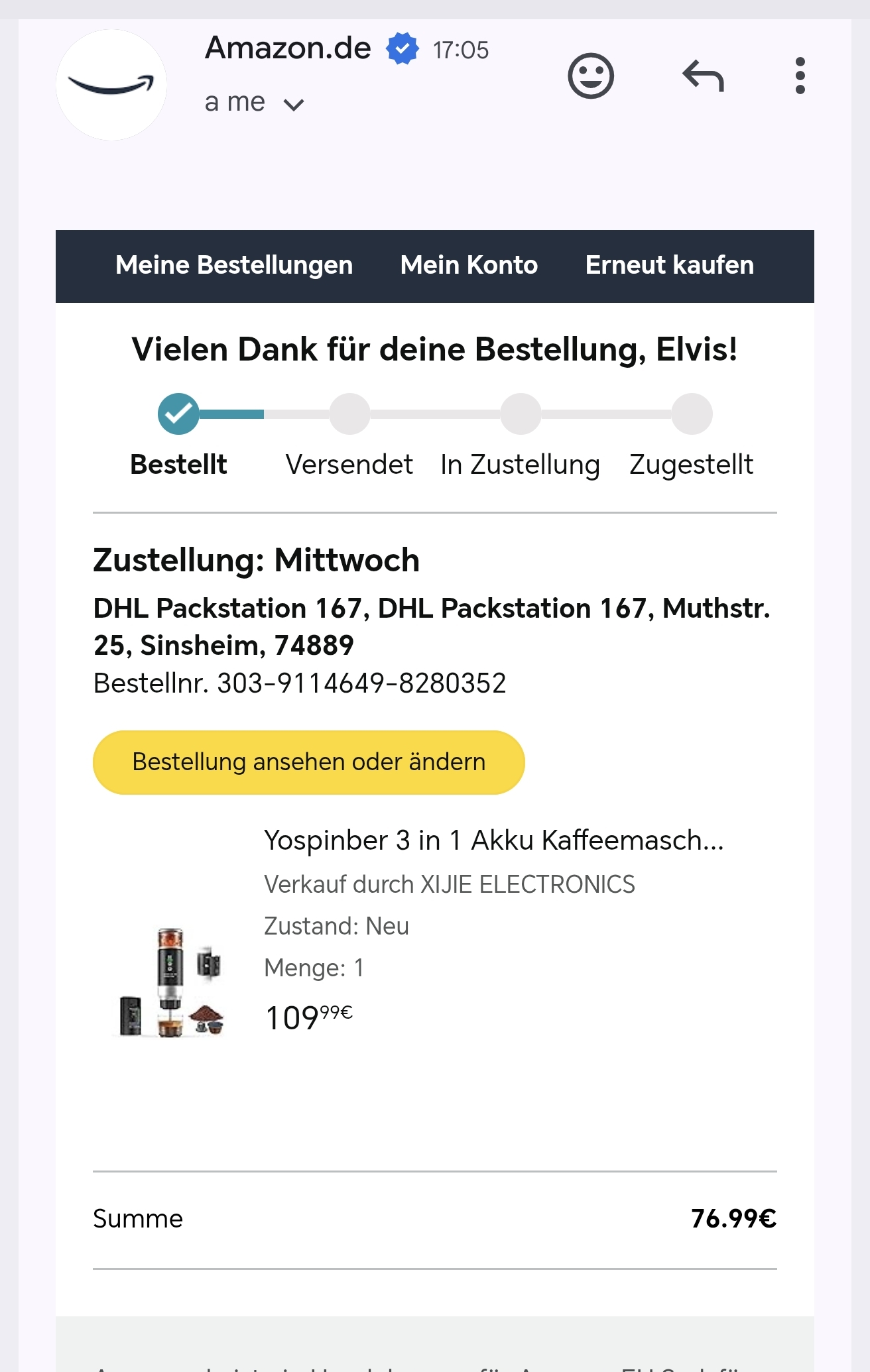Screen dimensions: 870x1372
Task: Tap Bestellung ansehen oder ändern
Action: tap(308, 762)
